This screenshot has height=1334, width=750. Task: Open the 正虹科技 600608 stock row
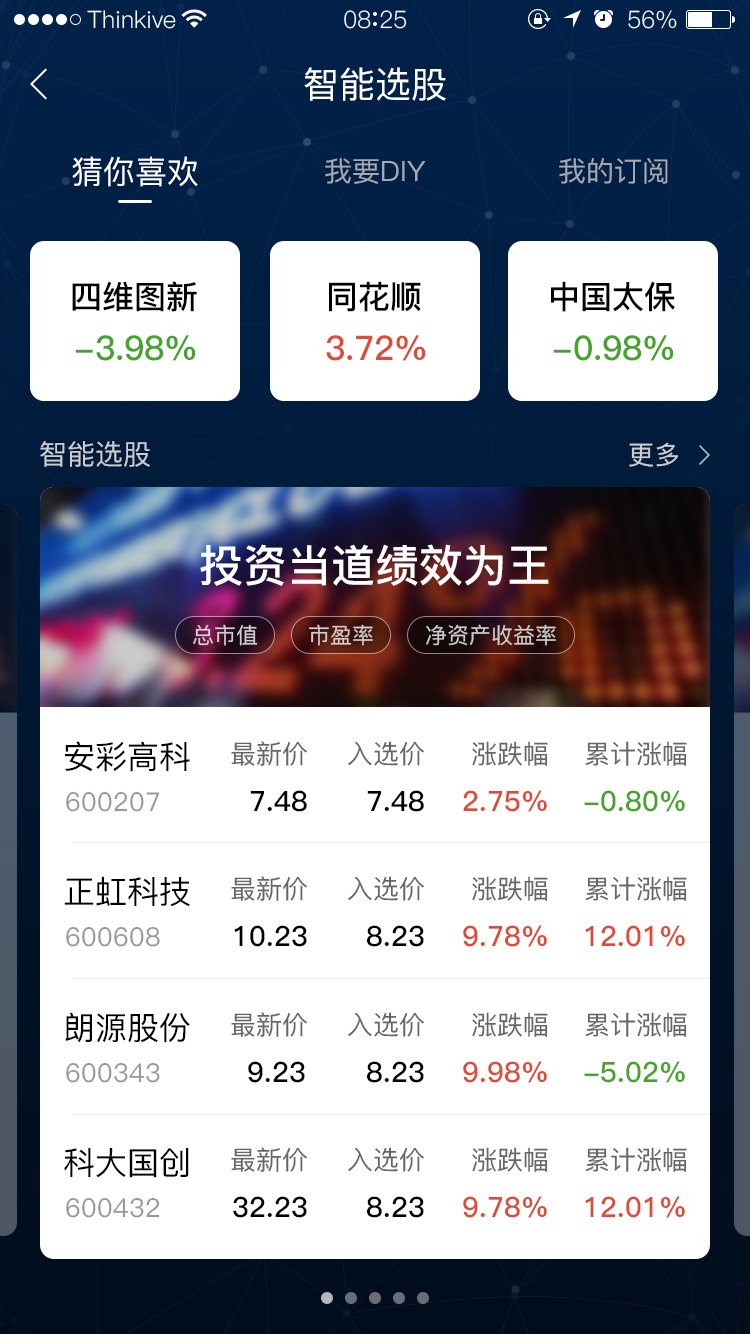[375, 911]
